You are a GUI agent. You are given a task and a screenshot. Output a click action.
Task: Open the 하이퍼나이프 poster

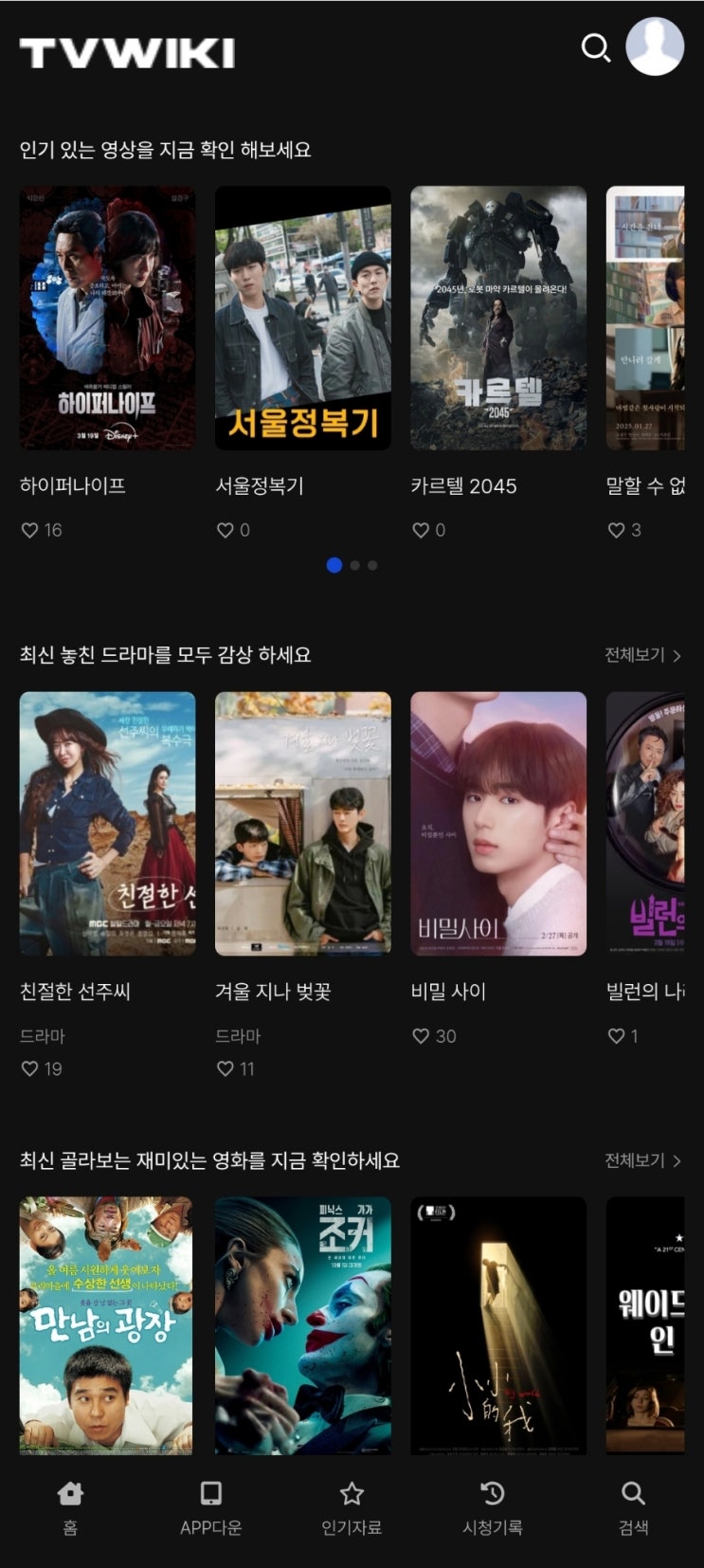[x=107, y=318]
